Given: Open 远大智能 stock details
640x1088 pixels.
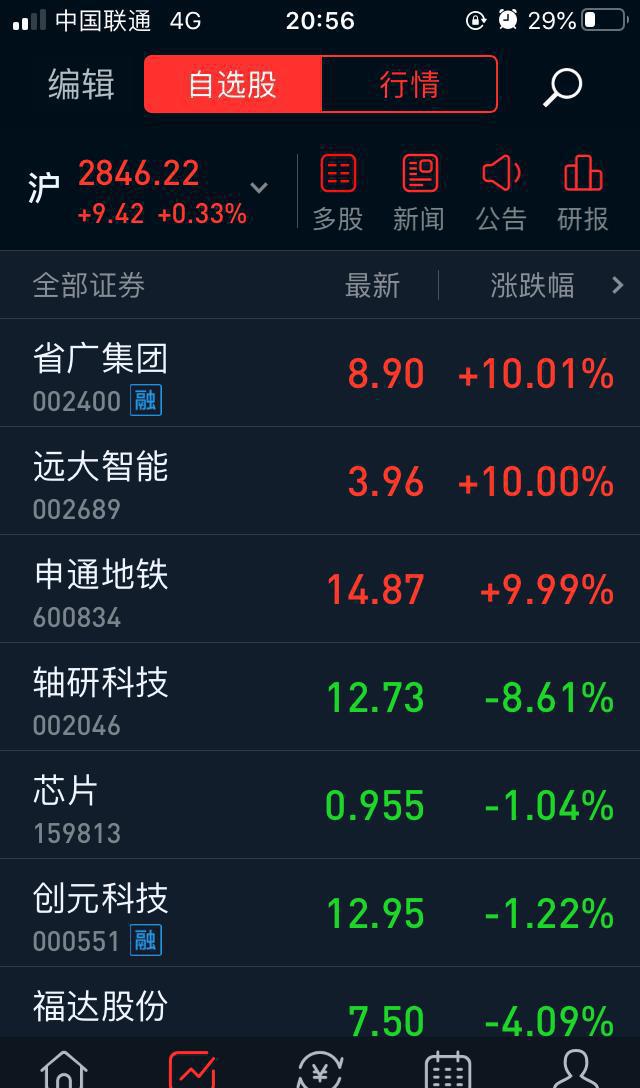Looking at the screenshot, I should [320, 481].
